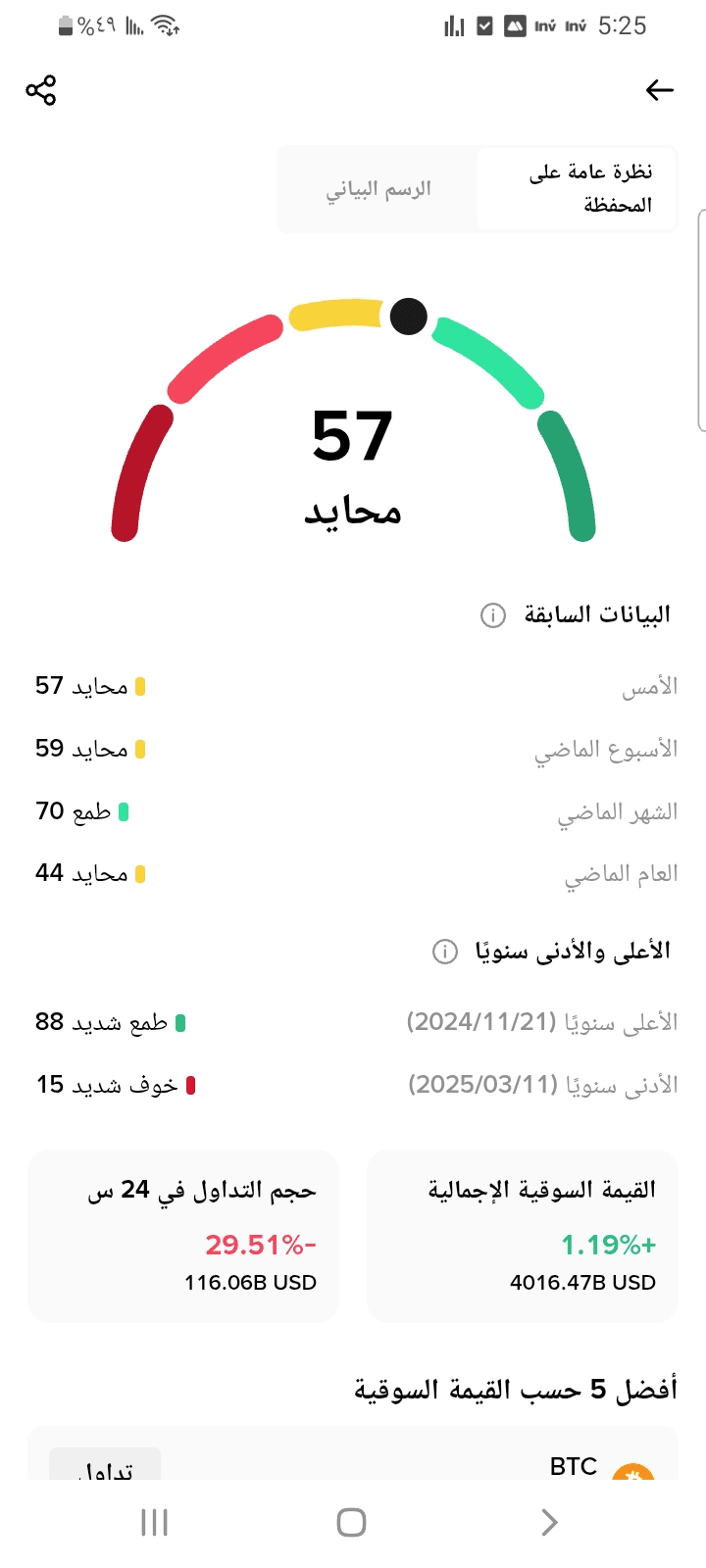Switch to the الرسم البياني tab

coord(378,189)
